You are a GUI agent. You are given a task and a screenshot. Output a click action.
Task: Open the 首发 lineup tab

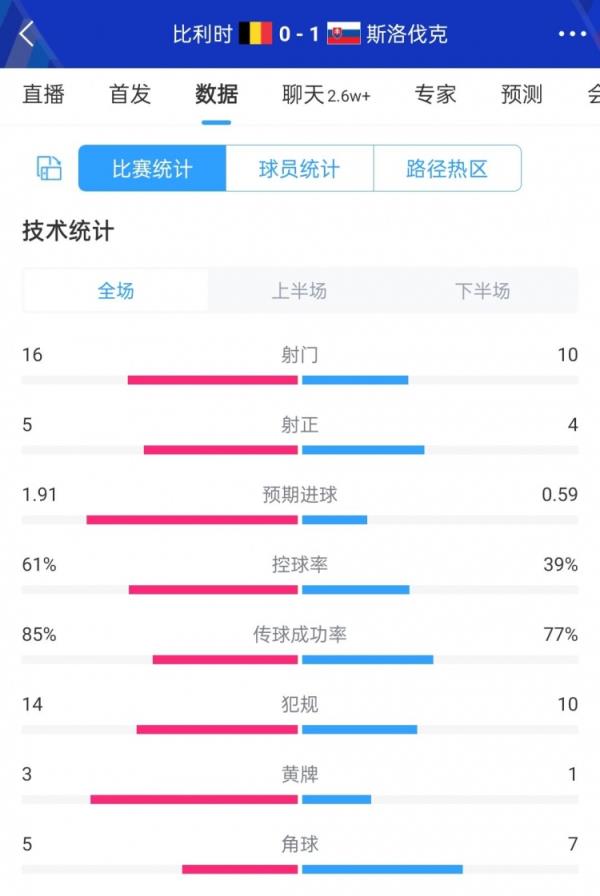click(130, 95)
